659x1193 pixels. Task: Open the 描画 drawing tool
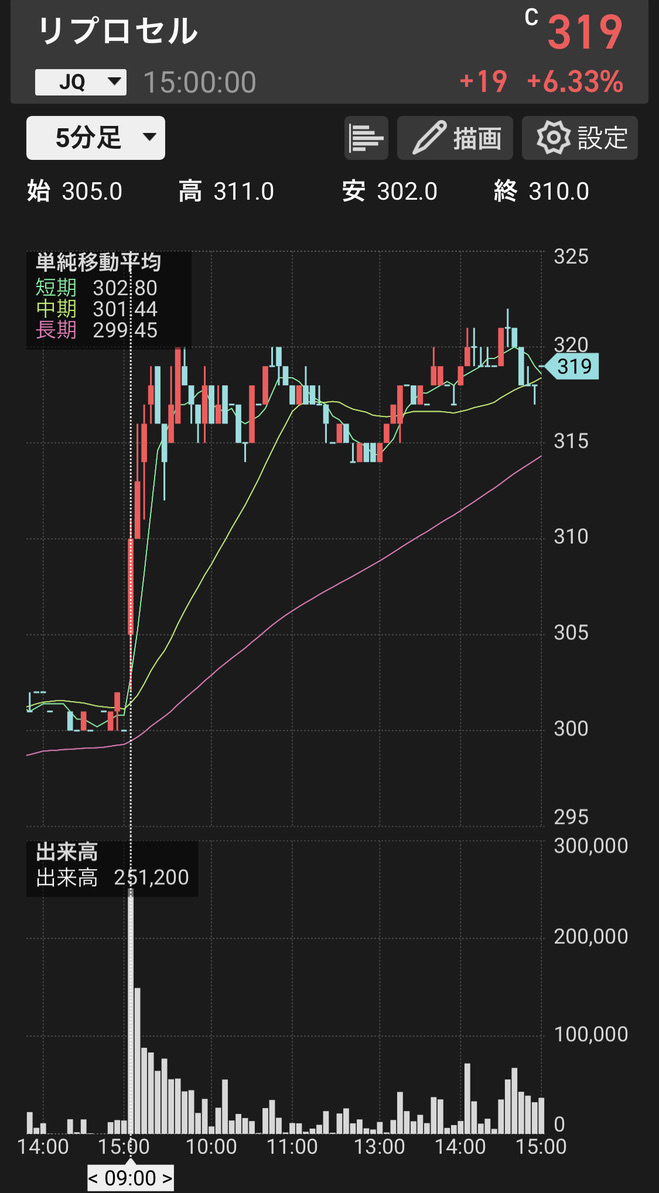(455, 138)
